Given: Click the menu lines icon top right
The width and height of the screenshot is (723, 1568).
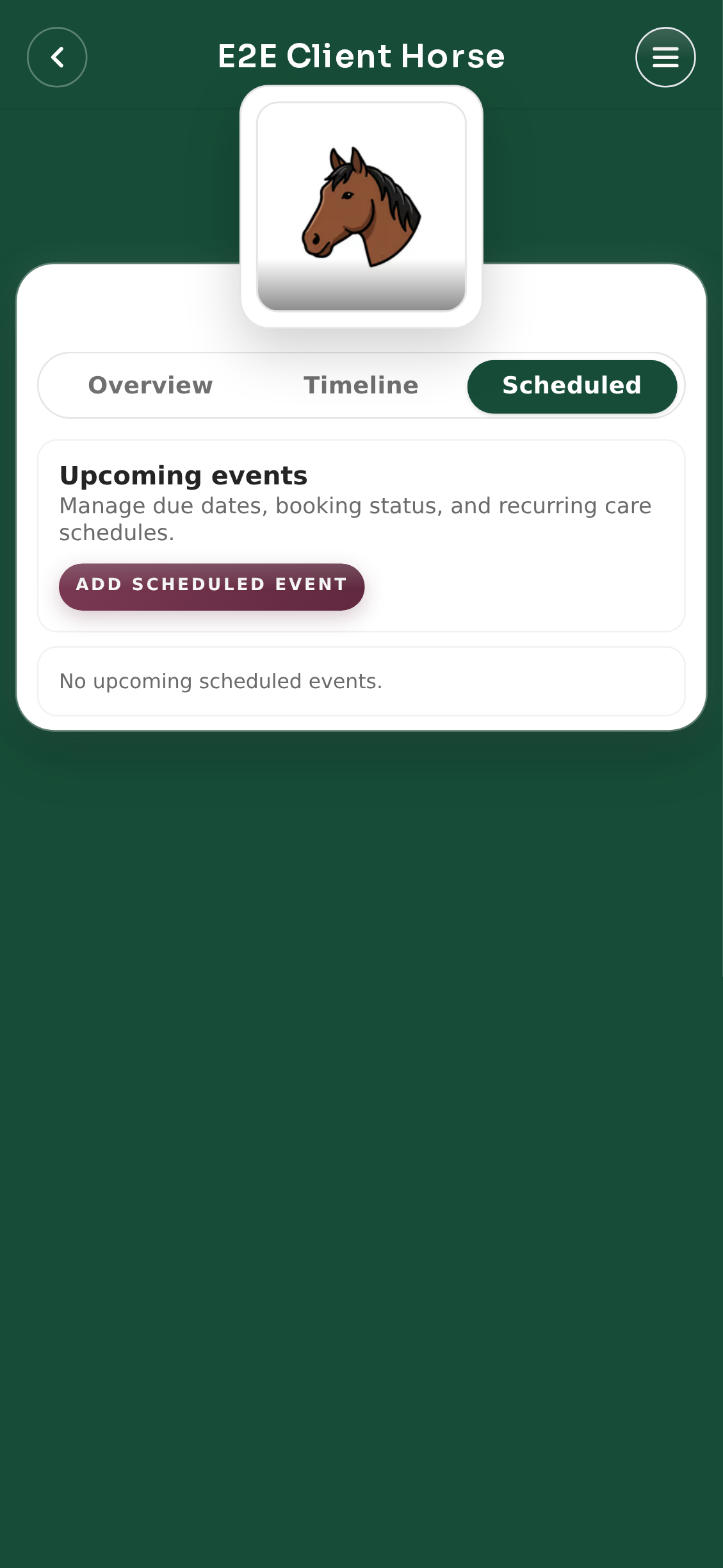Looking at the screenshot, I should (665, 57).
